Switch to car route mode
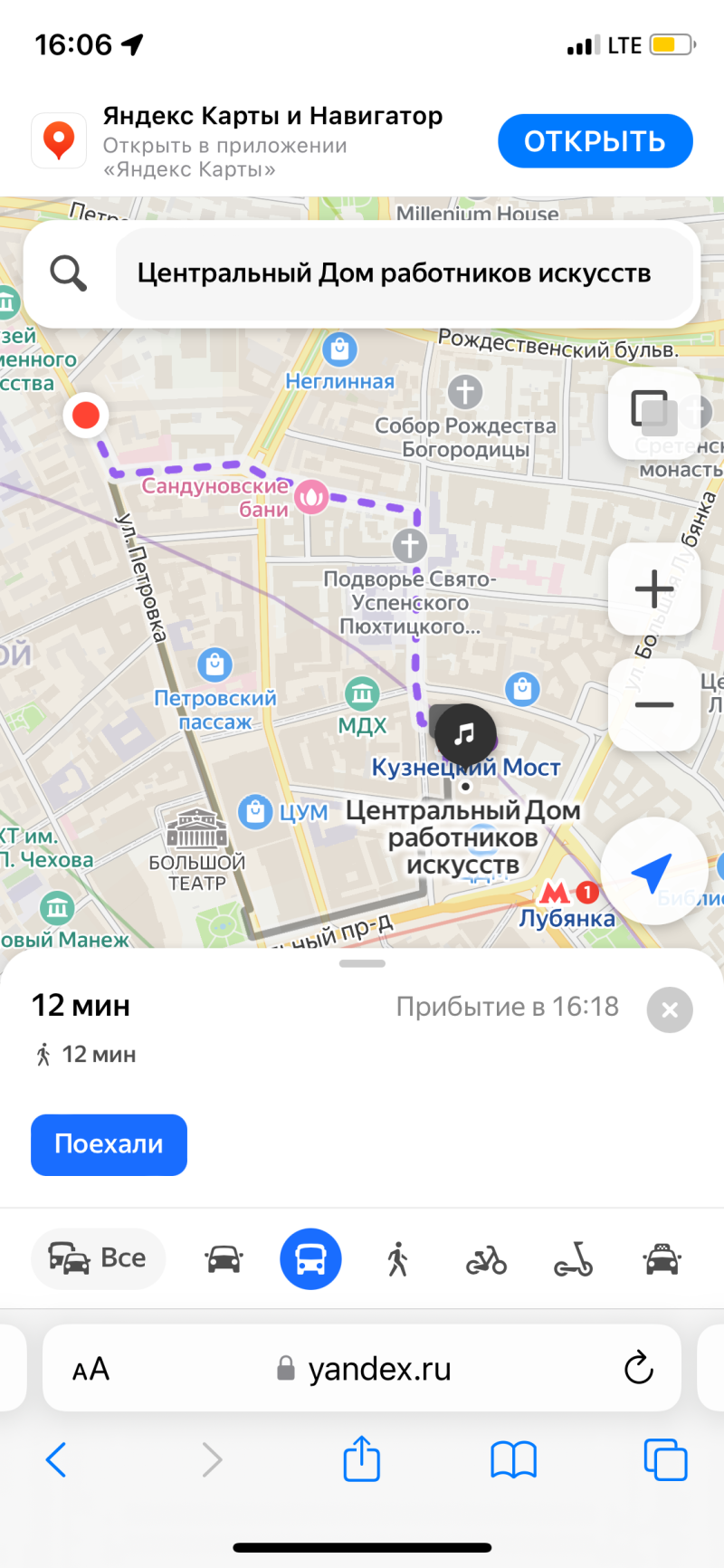The height and width of the screenshot is (1568, 724). tap(224, 1258)
